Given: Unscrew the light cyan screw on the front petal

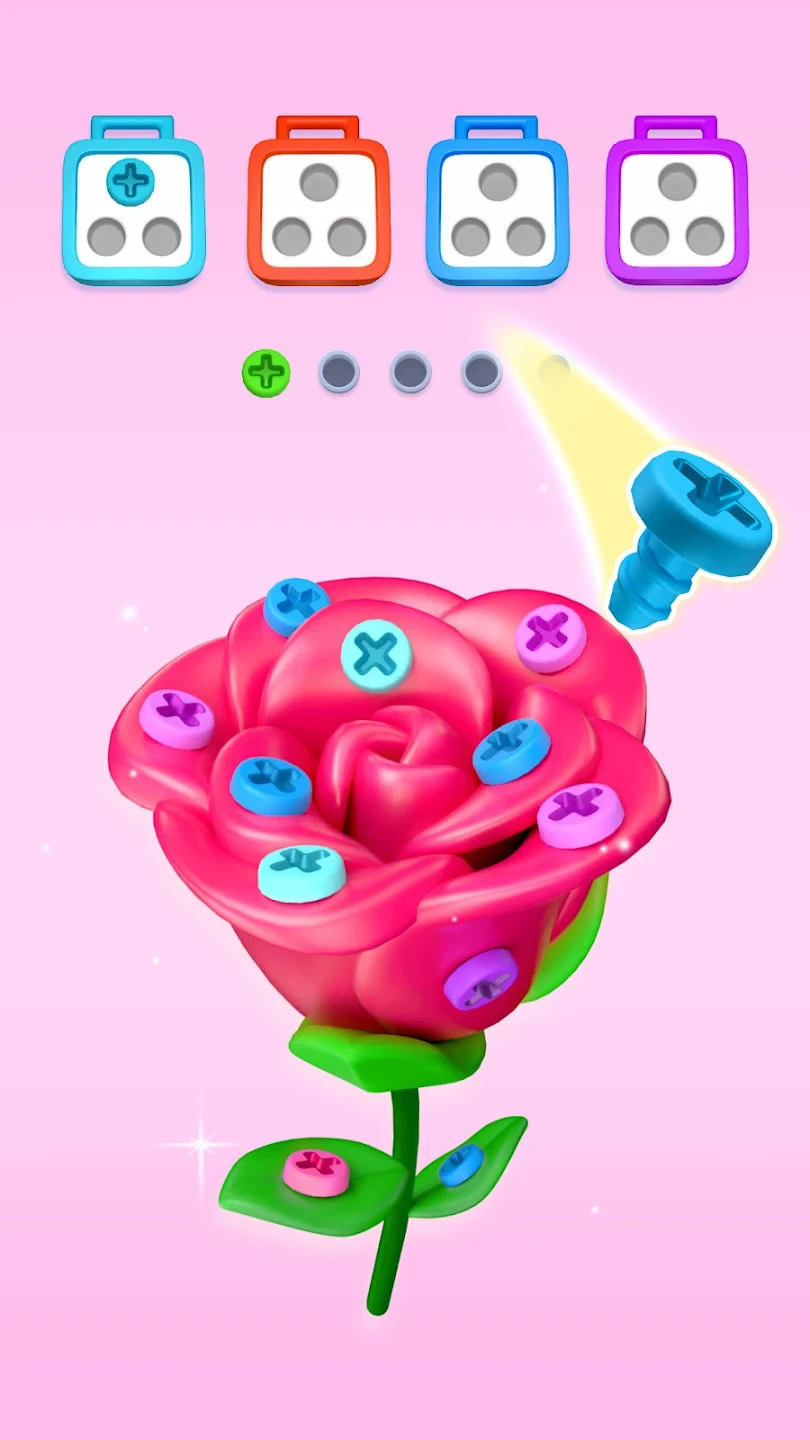Looking at the screenshot, I should (x=302, y=871).
